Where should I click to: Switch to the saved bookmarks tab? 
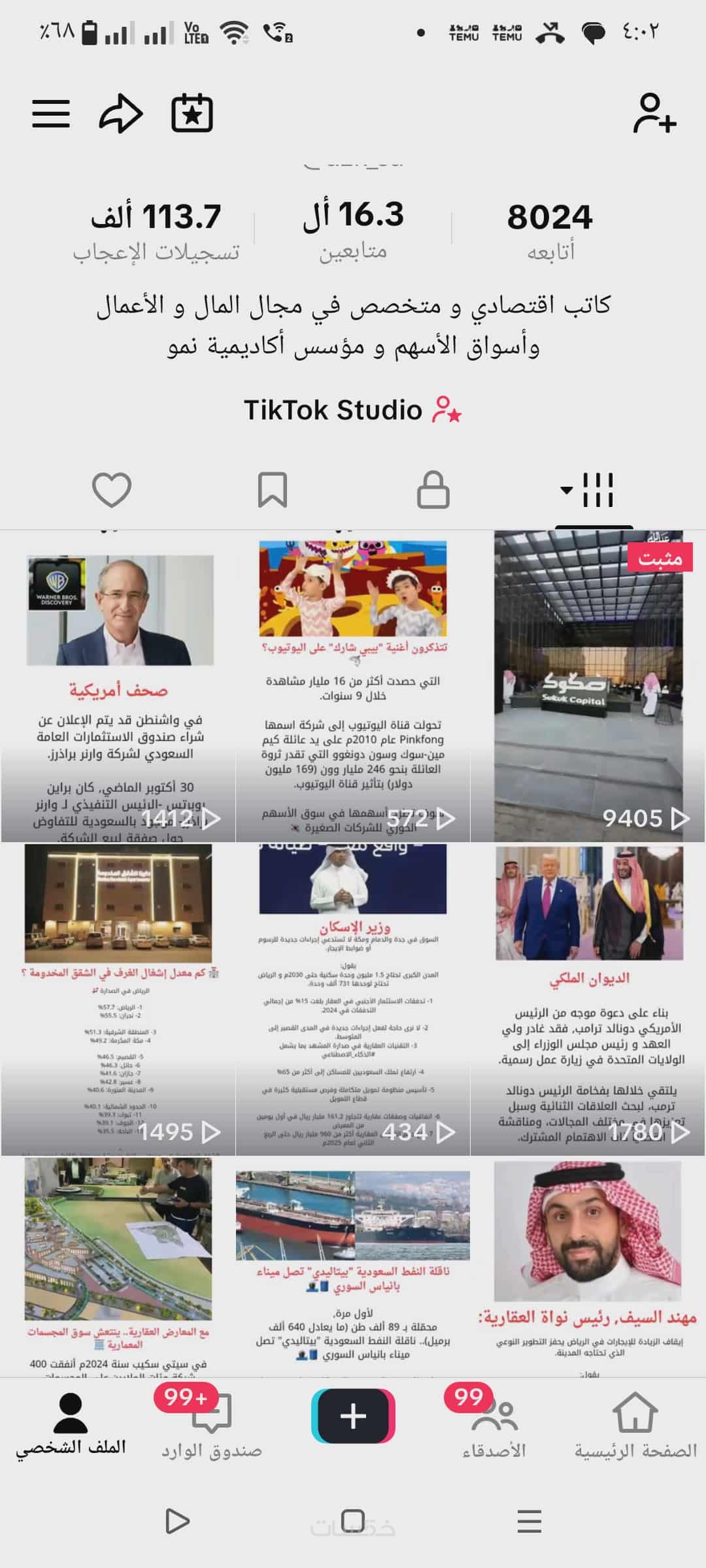tap(272, 489)
